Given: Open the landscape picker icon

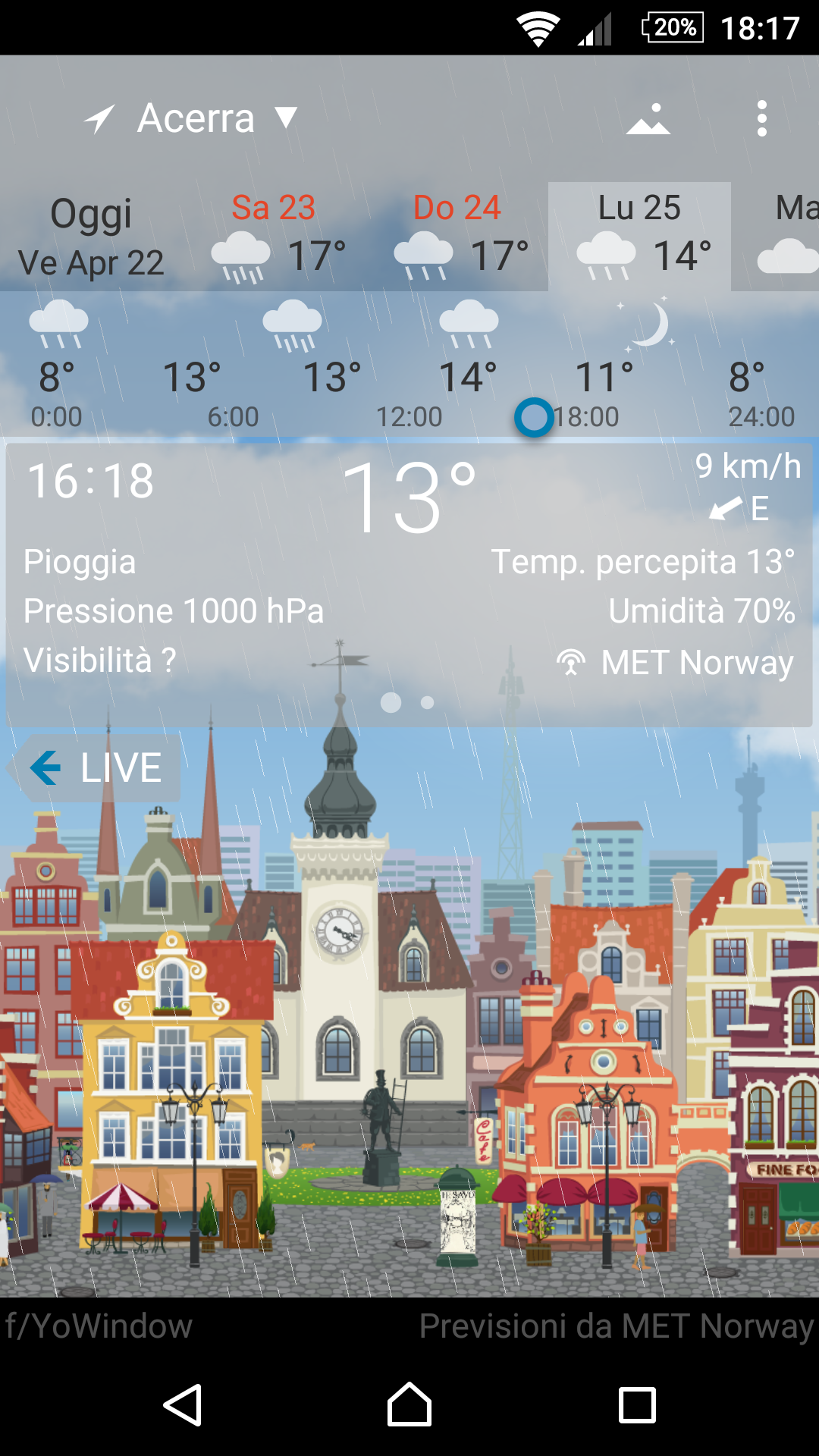Looking at the screenshot, I should tap(648, 119).
